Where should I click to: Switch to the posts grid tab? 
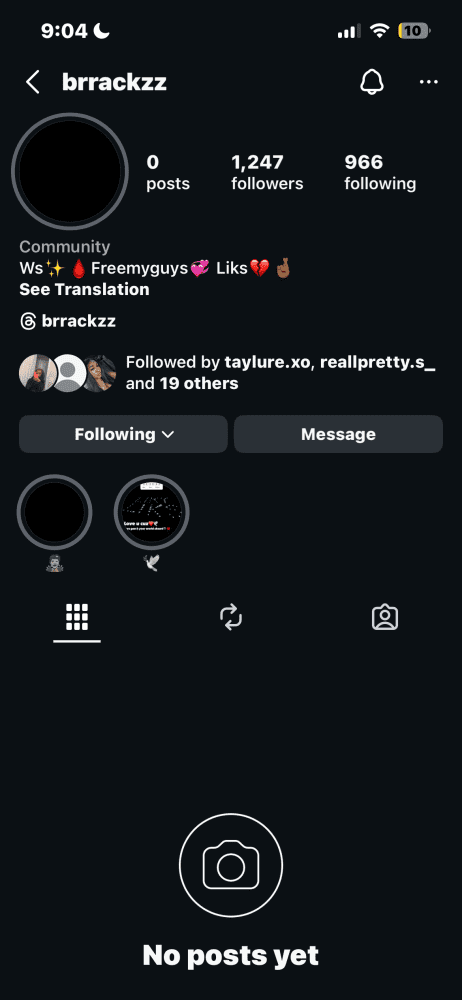click(x=77, y=617)
